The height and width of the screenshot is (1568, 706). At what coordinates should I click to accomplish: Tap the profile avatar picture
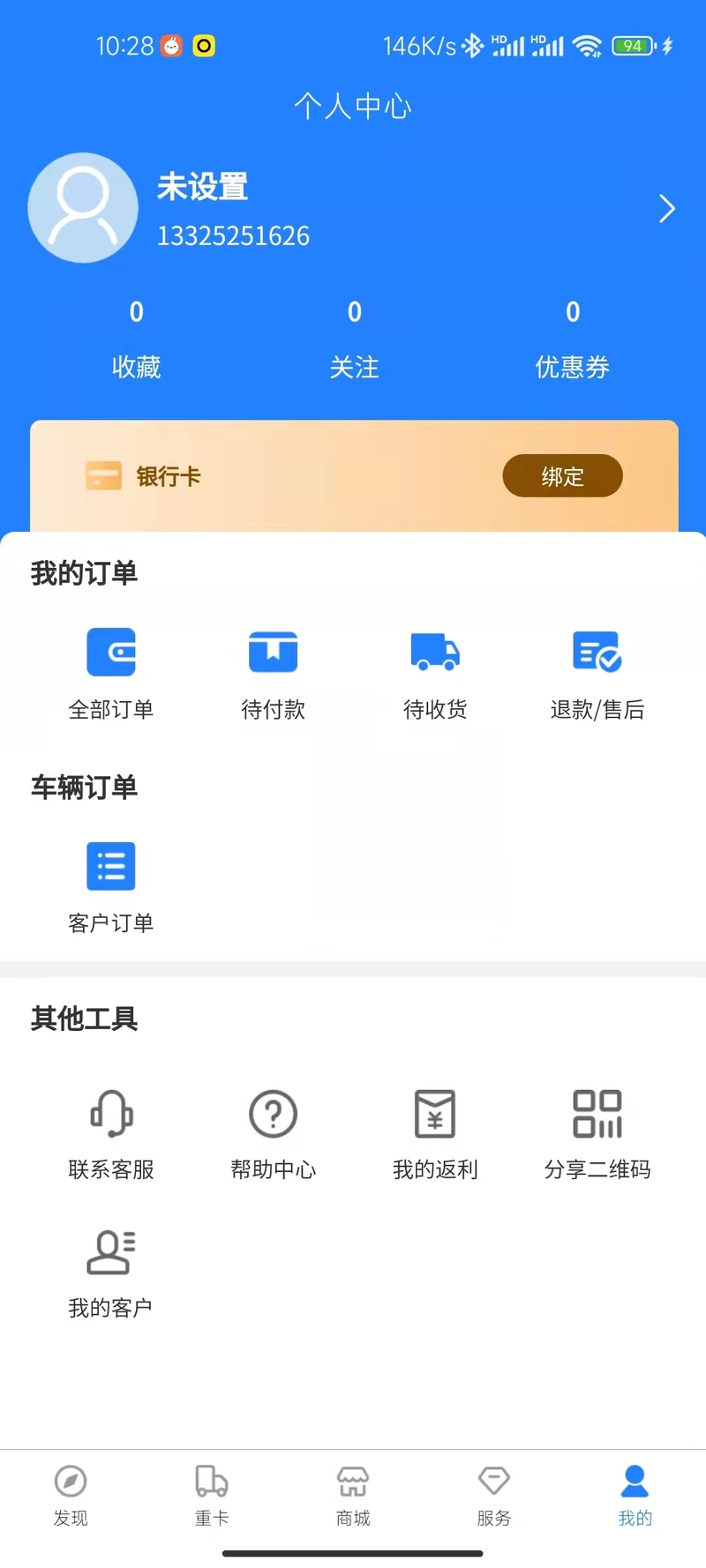point(83,208)
